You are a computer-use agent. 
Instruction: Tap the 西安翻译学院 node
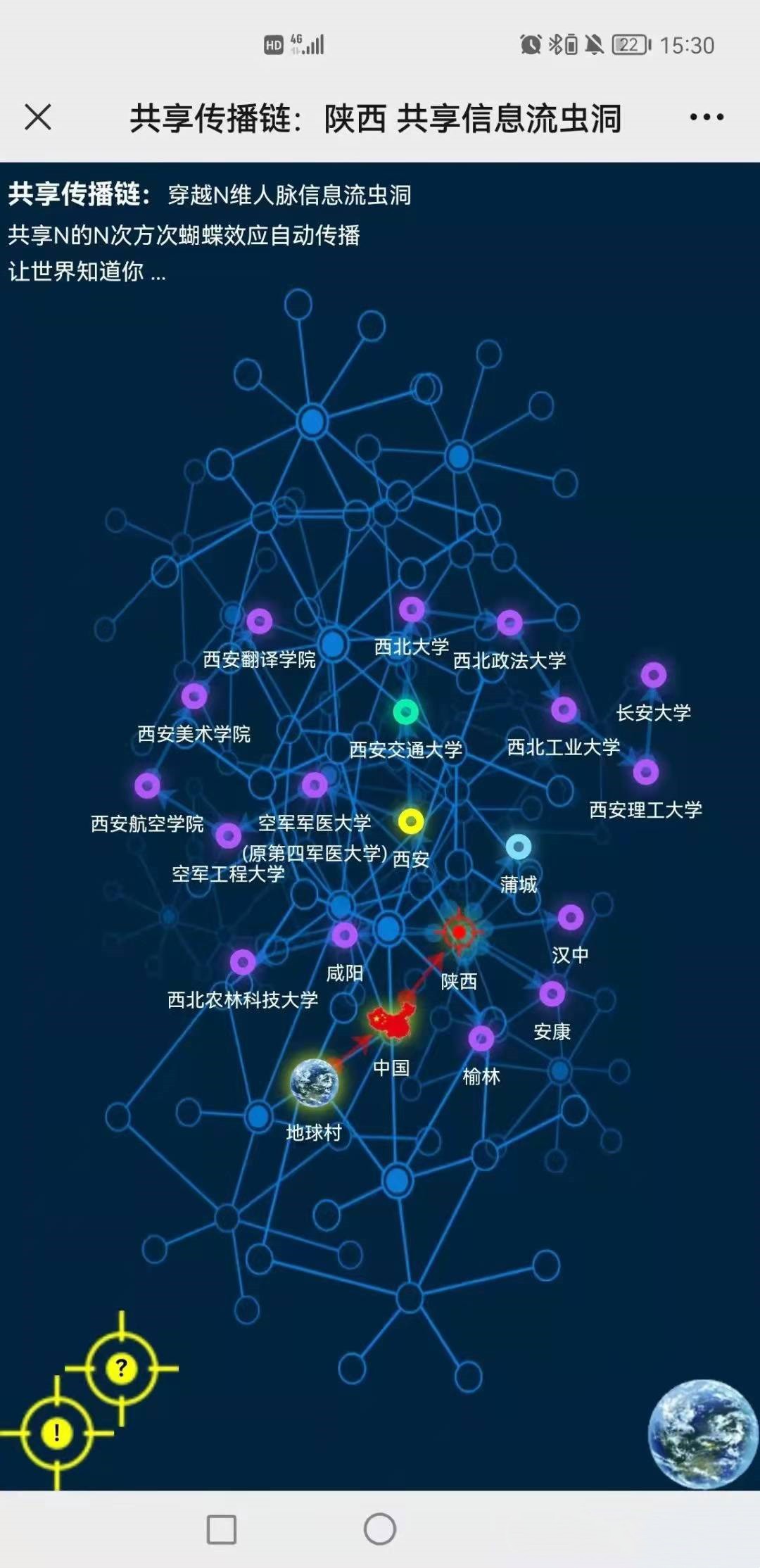tap(260, 621)
